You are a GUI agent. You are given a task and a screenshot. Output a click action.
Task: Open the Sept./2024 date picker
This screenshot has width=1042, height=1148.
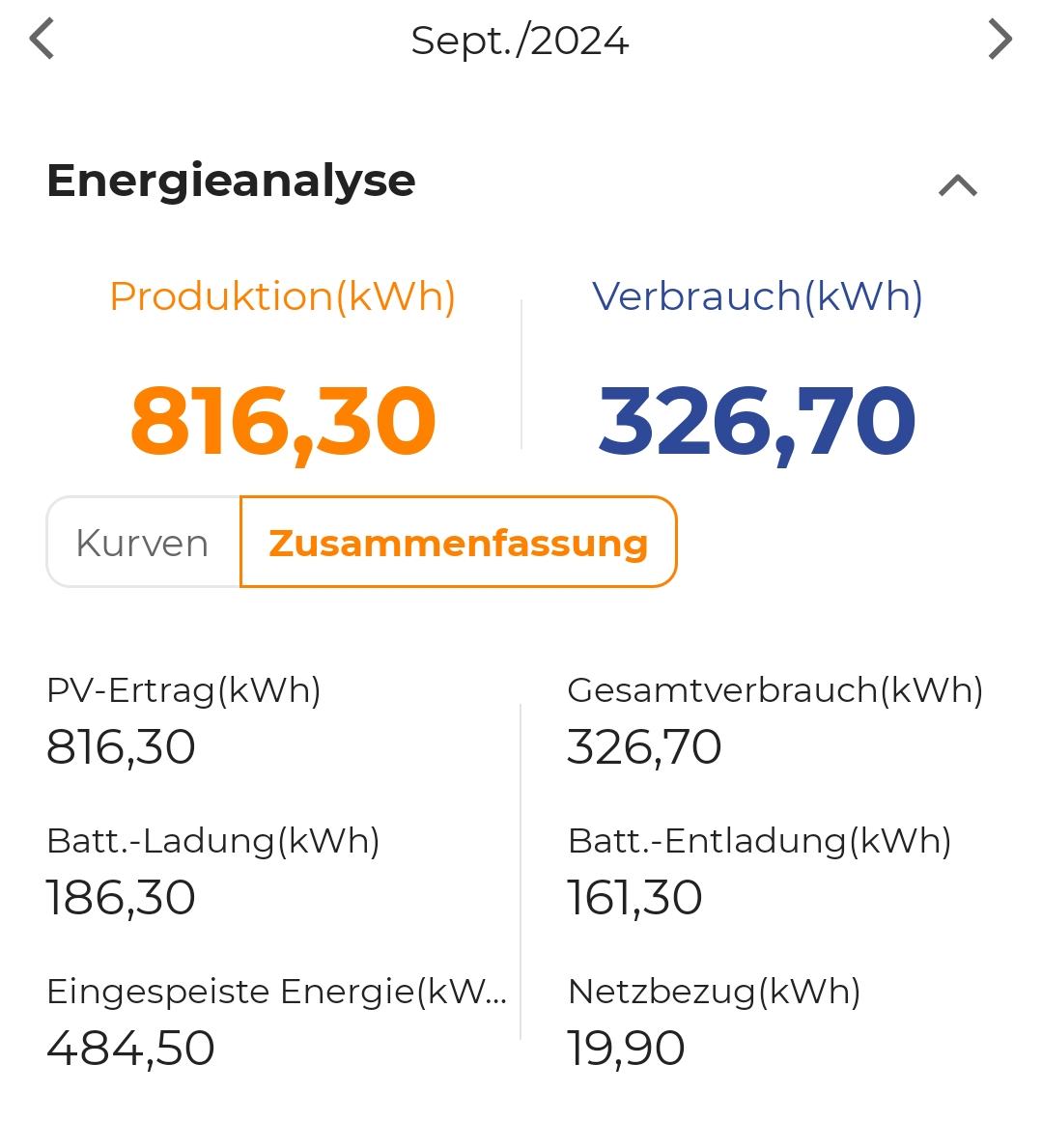pos(520,41)
